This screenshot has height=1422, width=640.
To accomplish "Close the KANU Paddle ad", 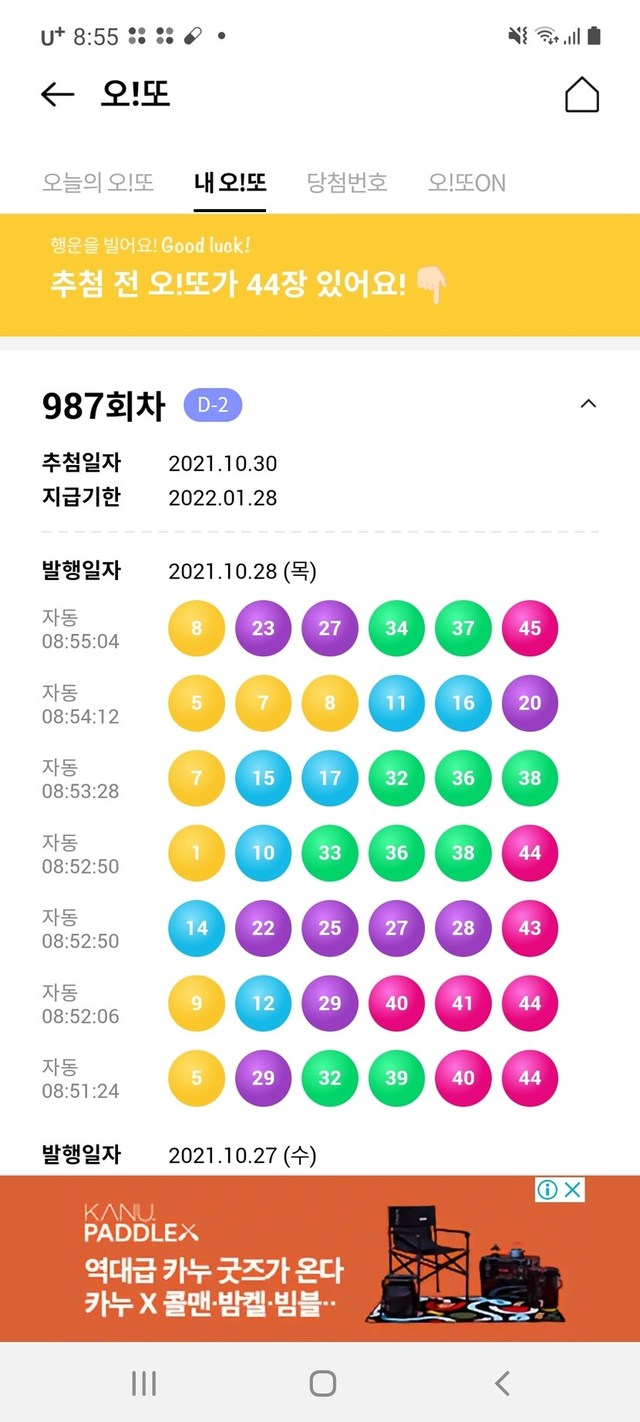I will [572, 1190].
